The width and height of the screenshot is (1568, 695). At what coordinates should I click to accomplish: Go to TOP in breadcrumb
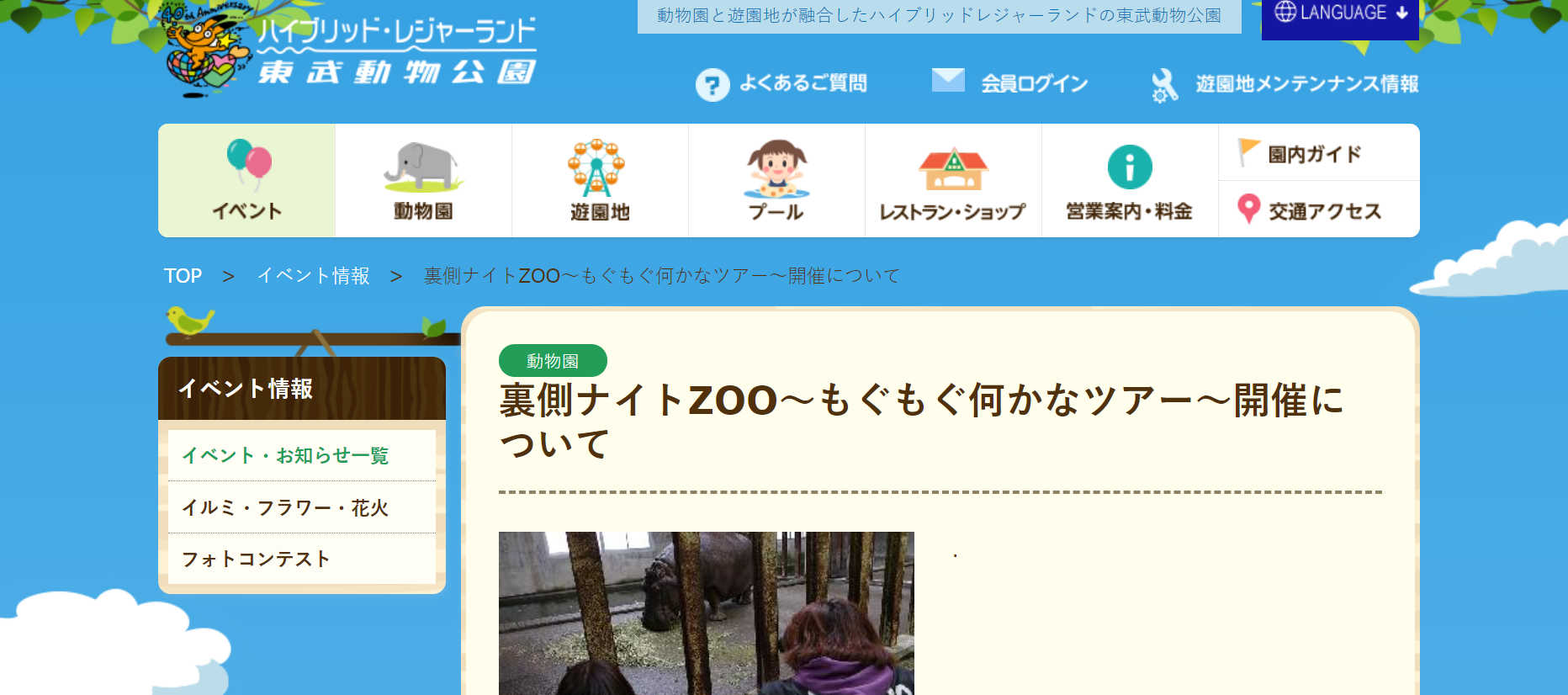click(183, 276)
